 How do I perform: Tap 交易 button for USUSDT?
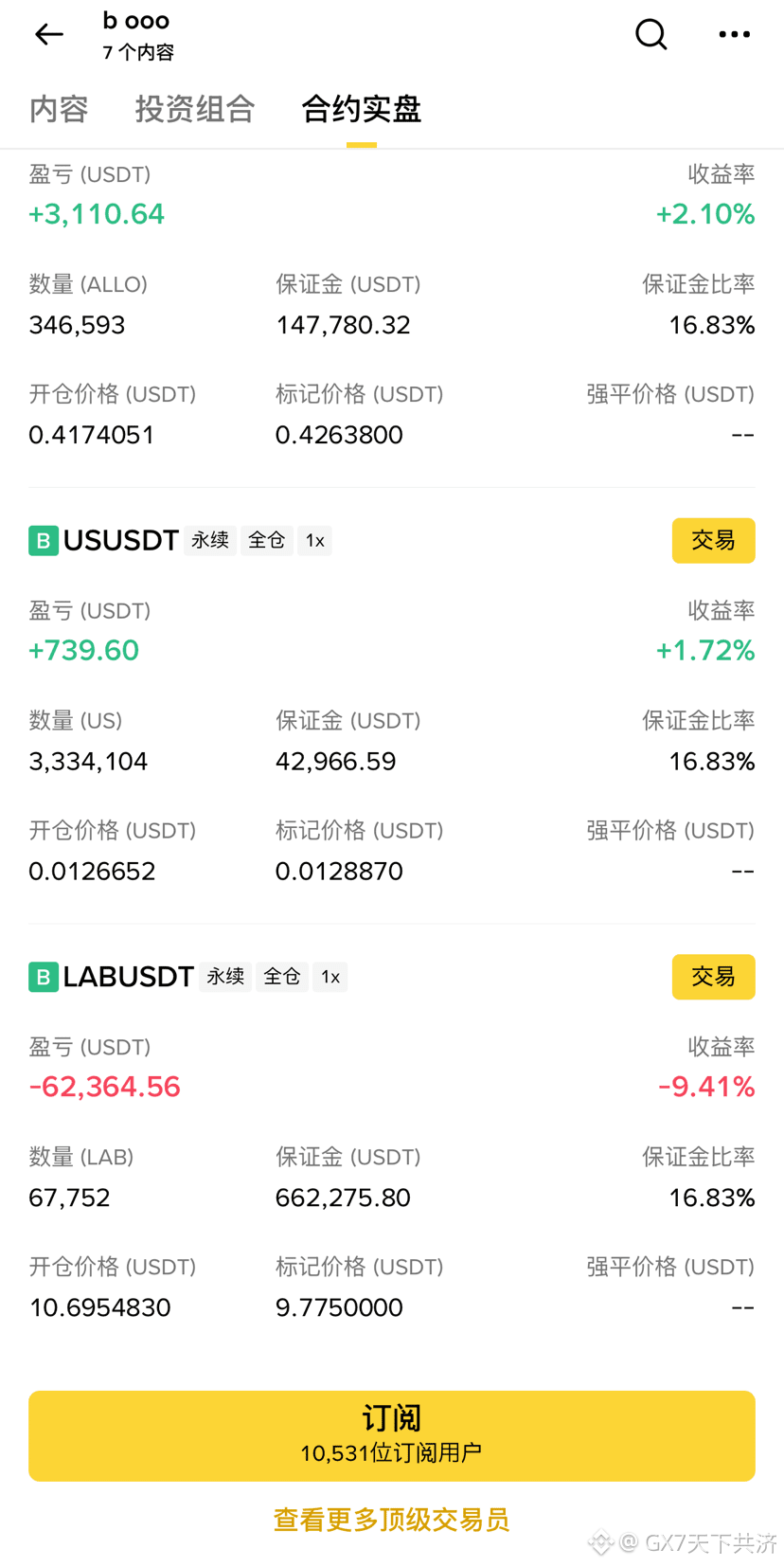(713, 540)
